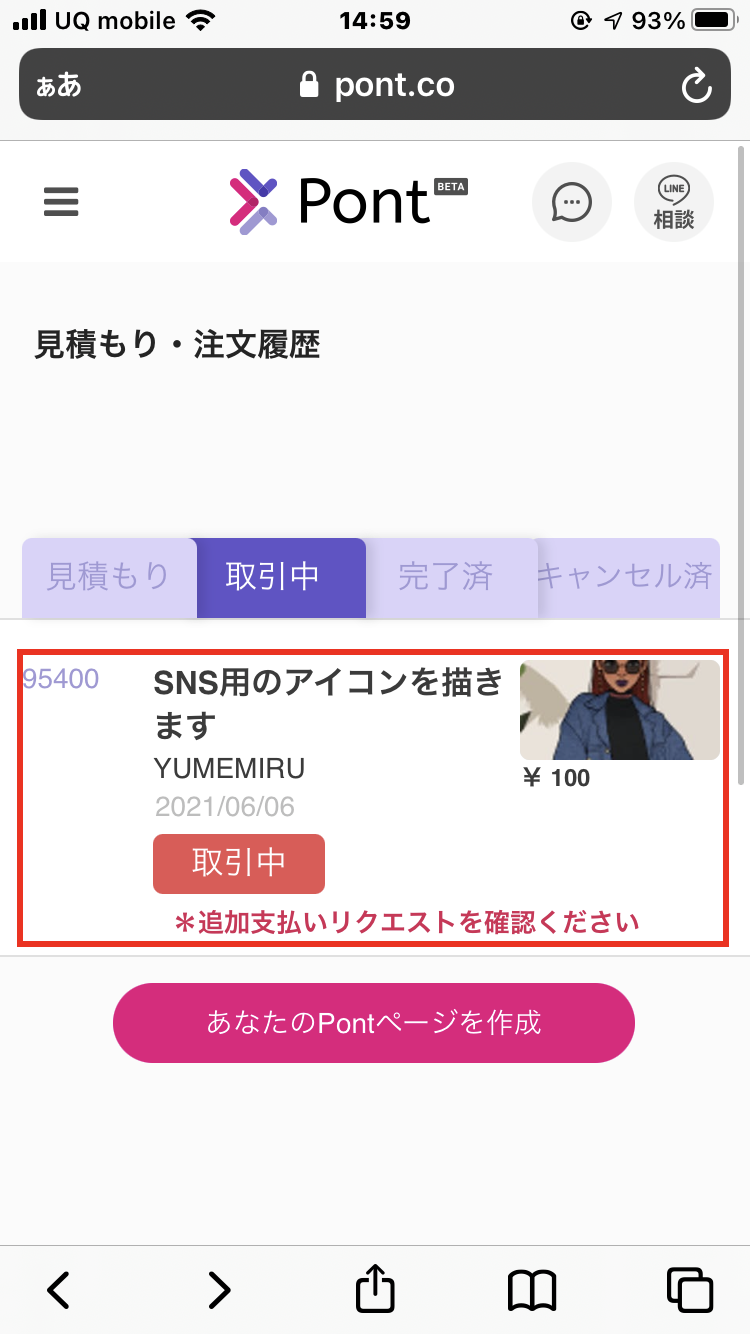
Task: Open the chat messages icon
Action: (x=572, y=203)
